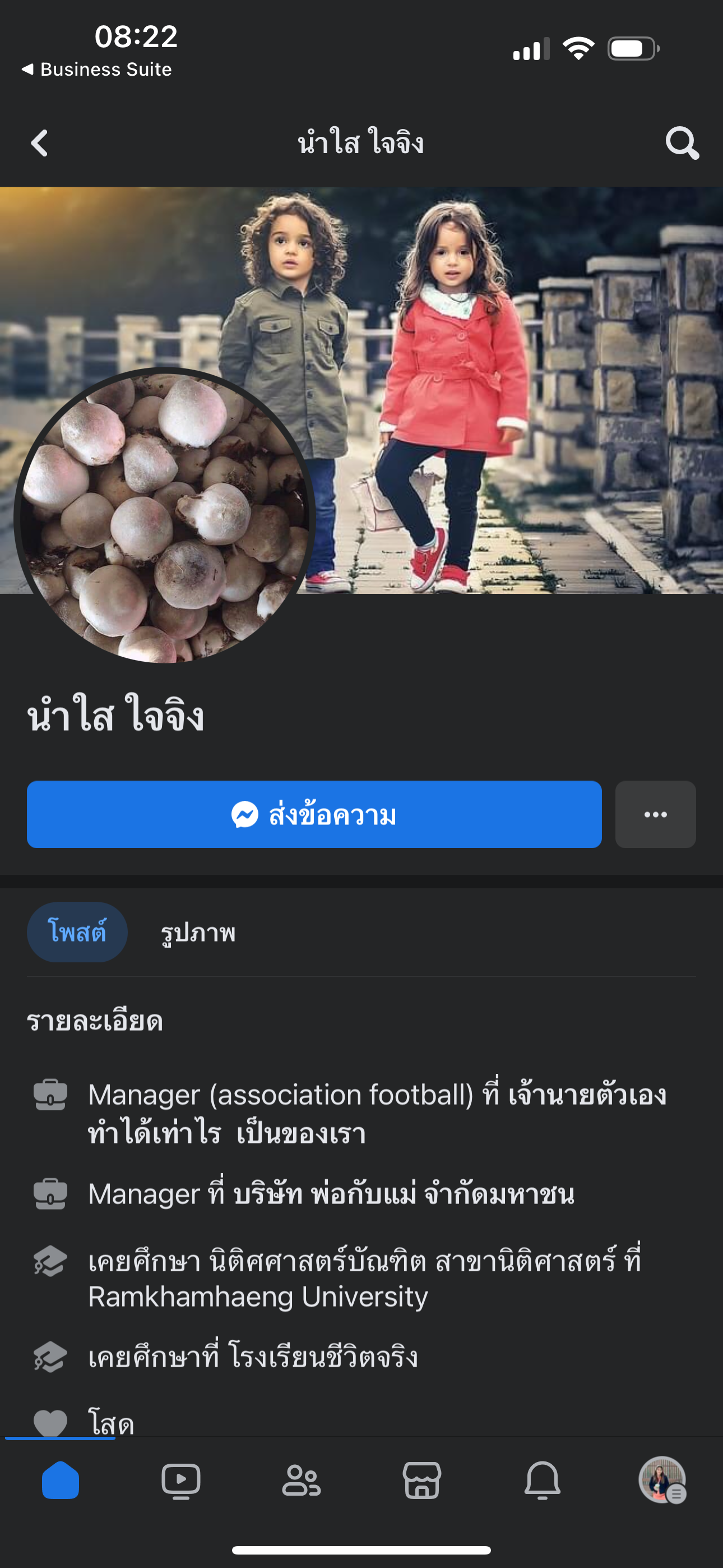Open the three-dot more options button
Image resolution: width=723 pixels, height=1568 pixels.
pos(655,814)
